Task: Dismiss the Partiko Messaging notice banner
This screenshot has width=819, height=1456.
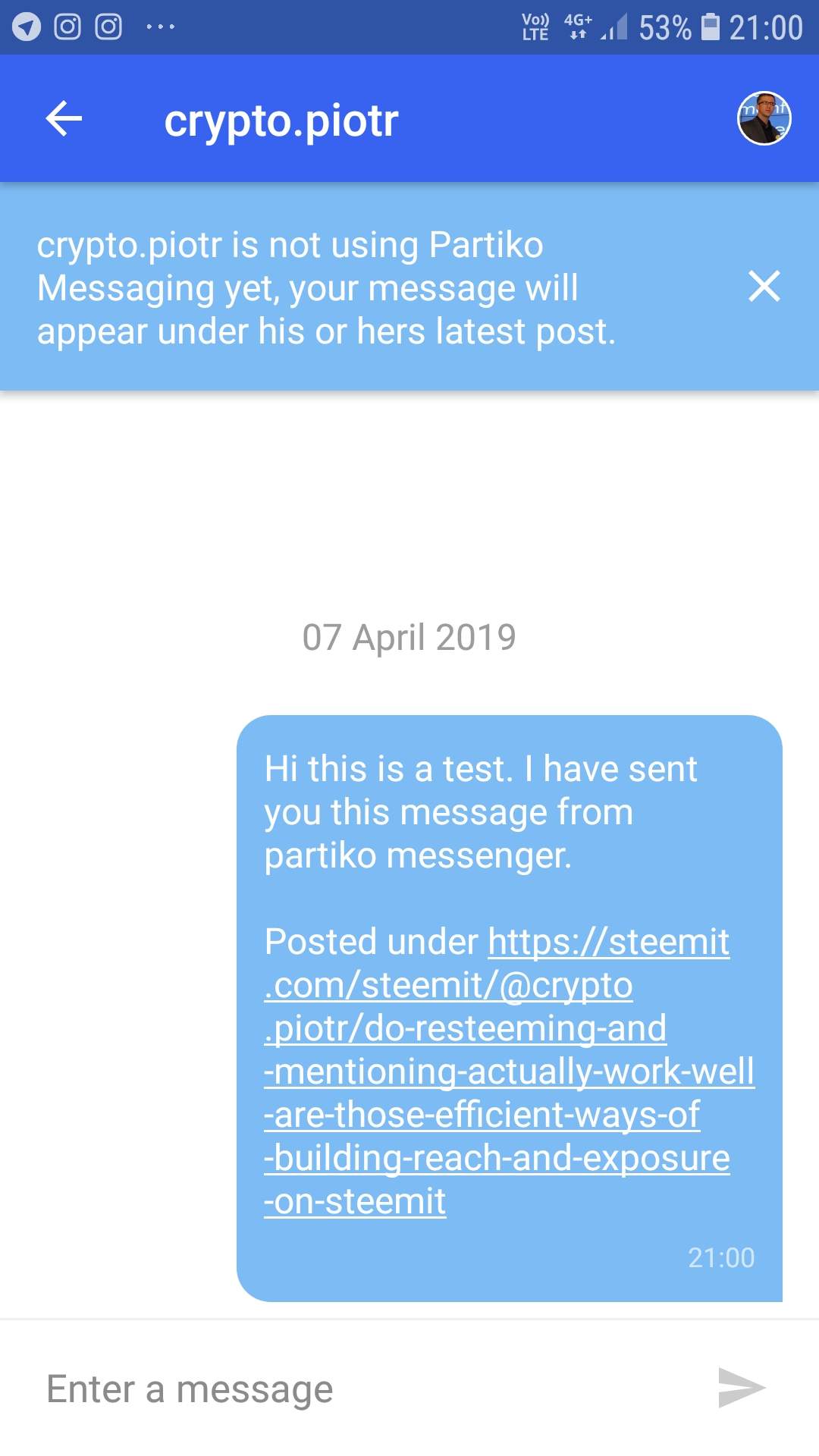Action: [764, 287]
